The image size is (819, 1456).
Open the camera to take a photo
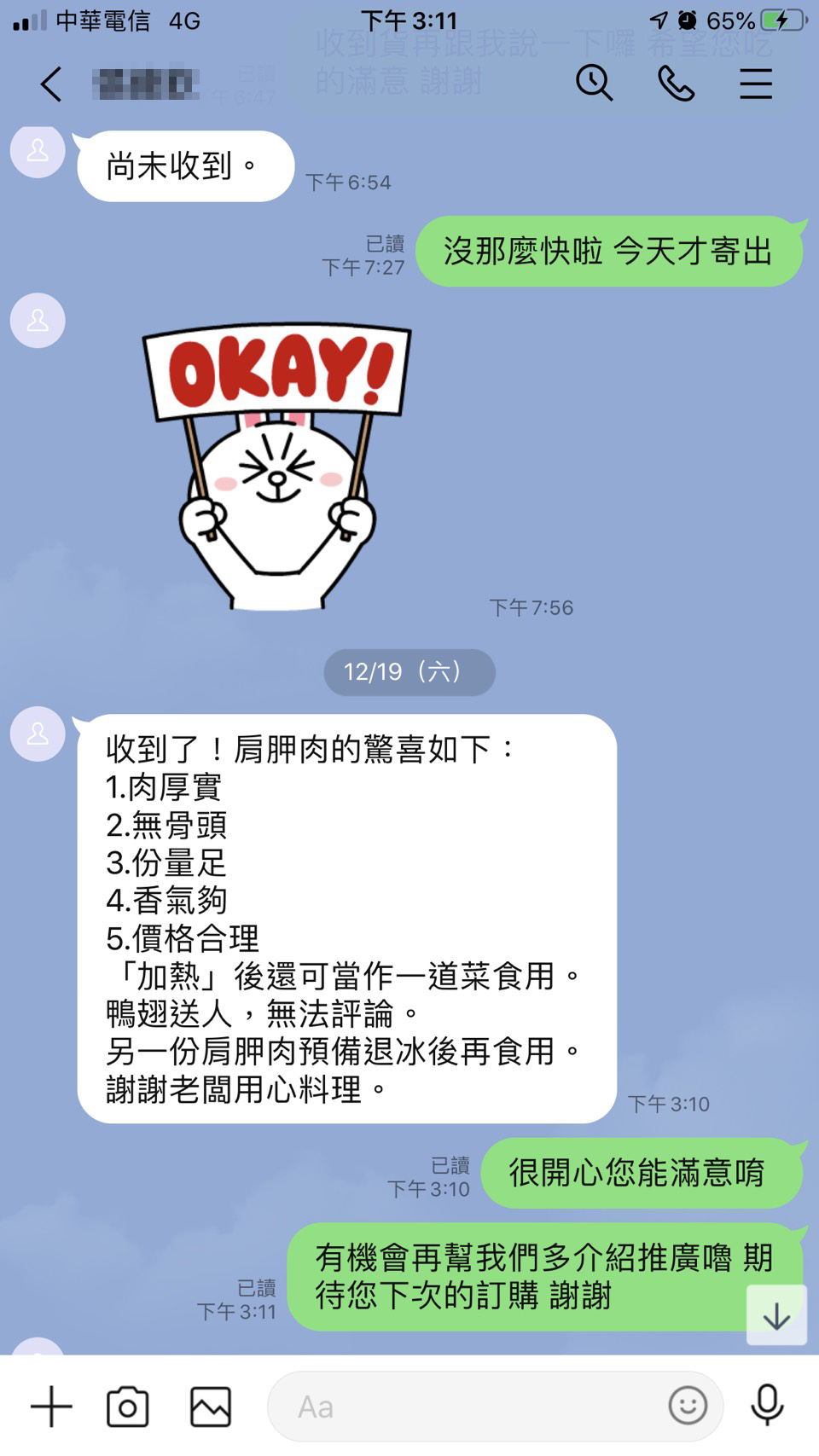(128, 1407)
